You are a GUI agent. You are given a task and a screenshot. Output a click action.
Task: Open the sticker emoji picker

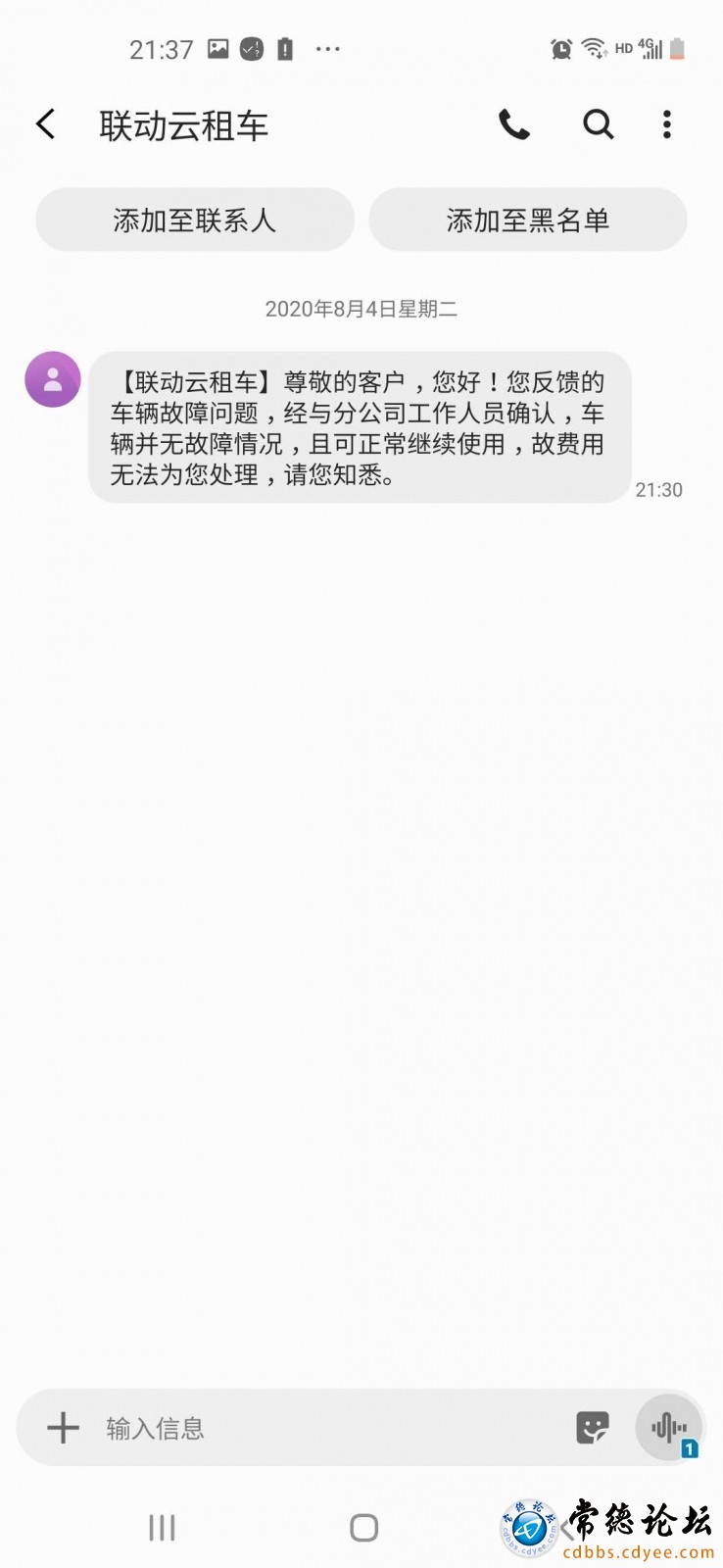593,1428
